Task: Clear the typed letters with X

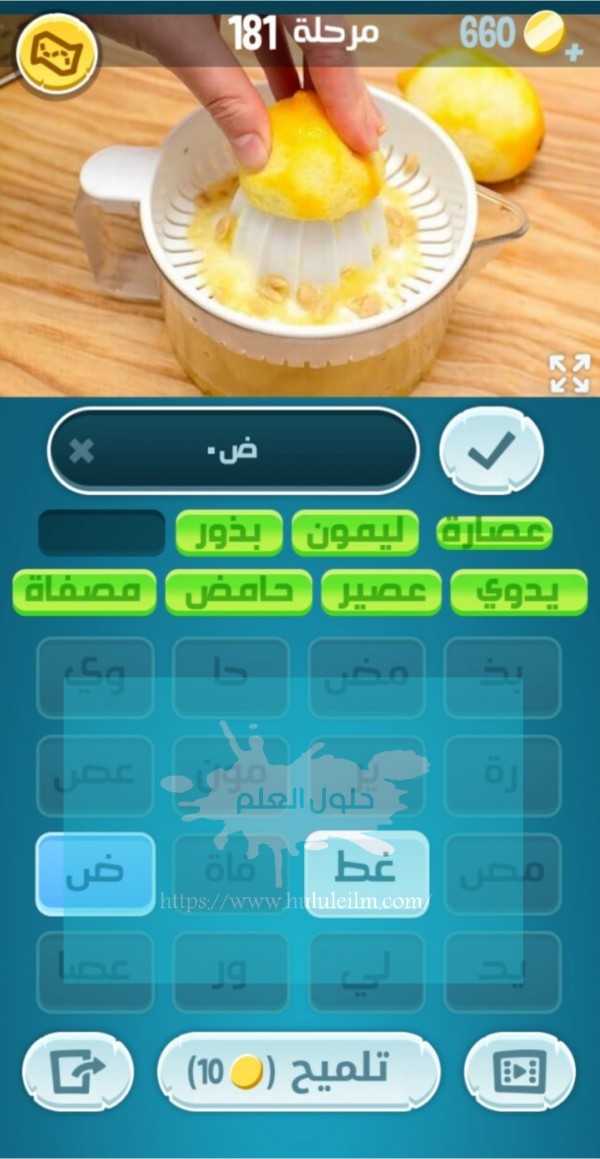Action: pyautogui.click(x=82, y=451)
